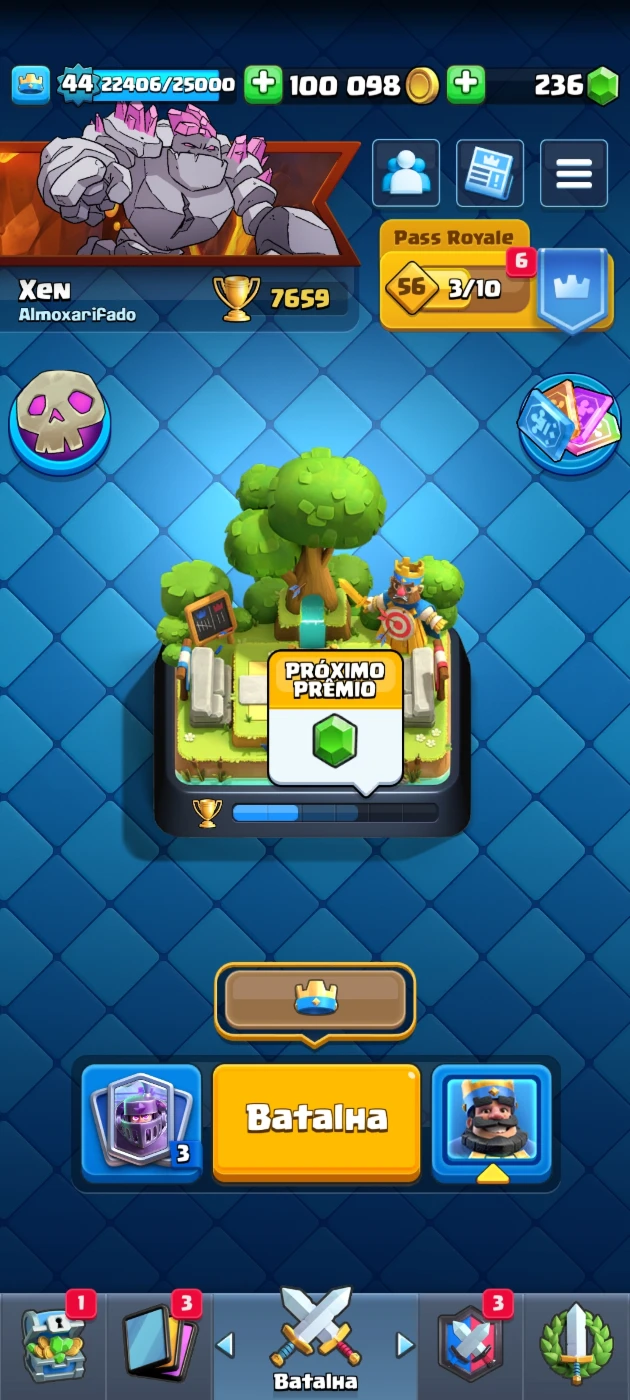The height and width of the screenshot is (1400, 630).
Task: Start a match with the Batalha button
Action: click(x=316, y=1118)
